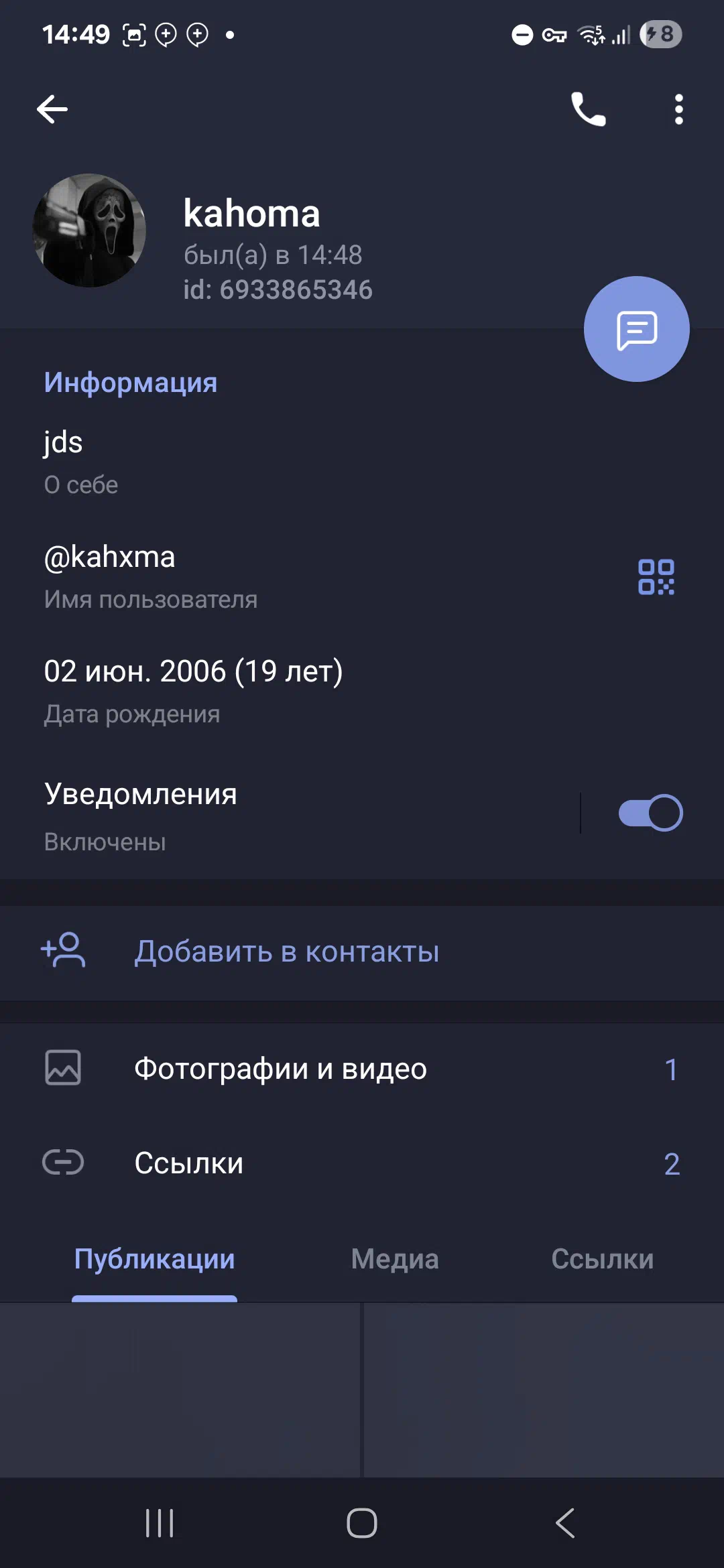Toggle the Уведомления switch off
The width and height of the screenshot is (724, 1568).
(650, 813)
